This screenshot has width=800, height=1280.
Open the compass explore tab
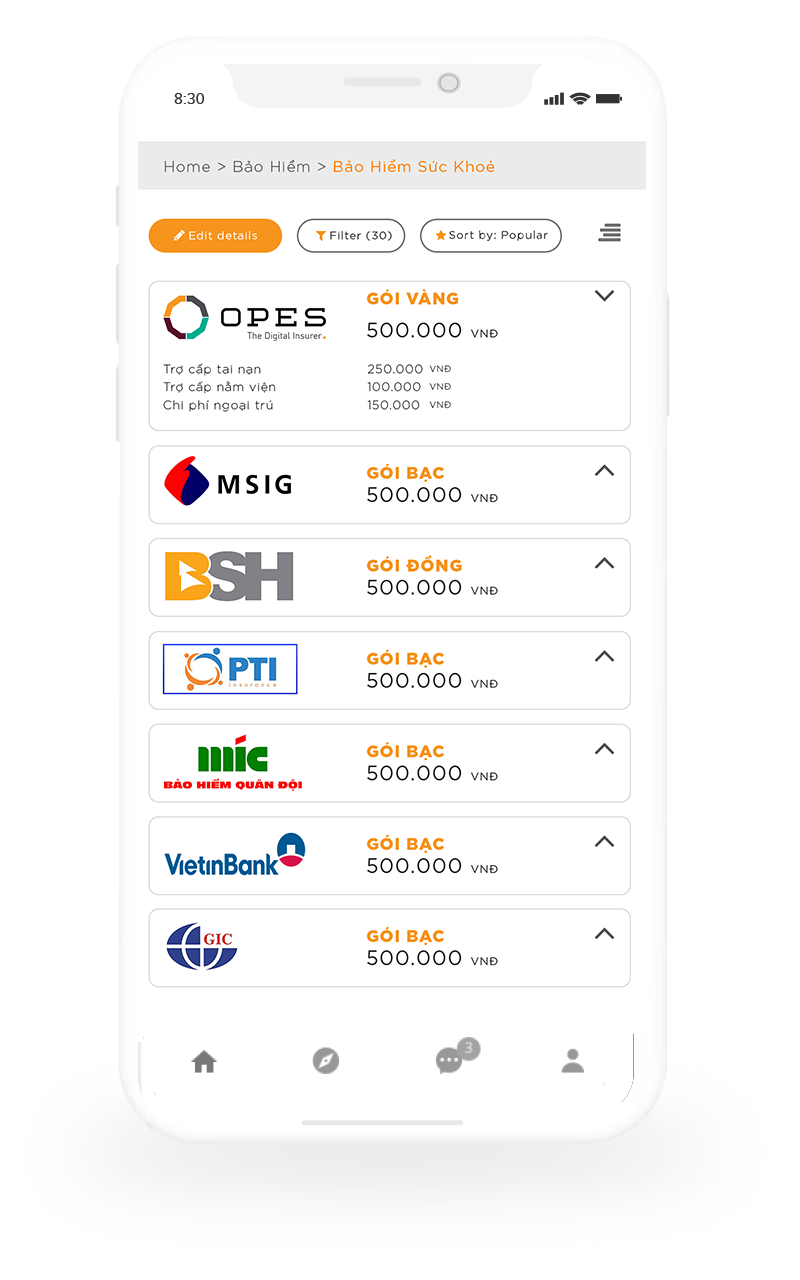pyautogui.click(x=326, y=1061)
